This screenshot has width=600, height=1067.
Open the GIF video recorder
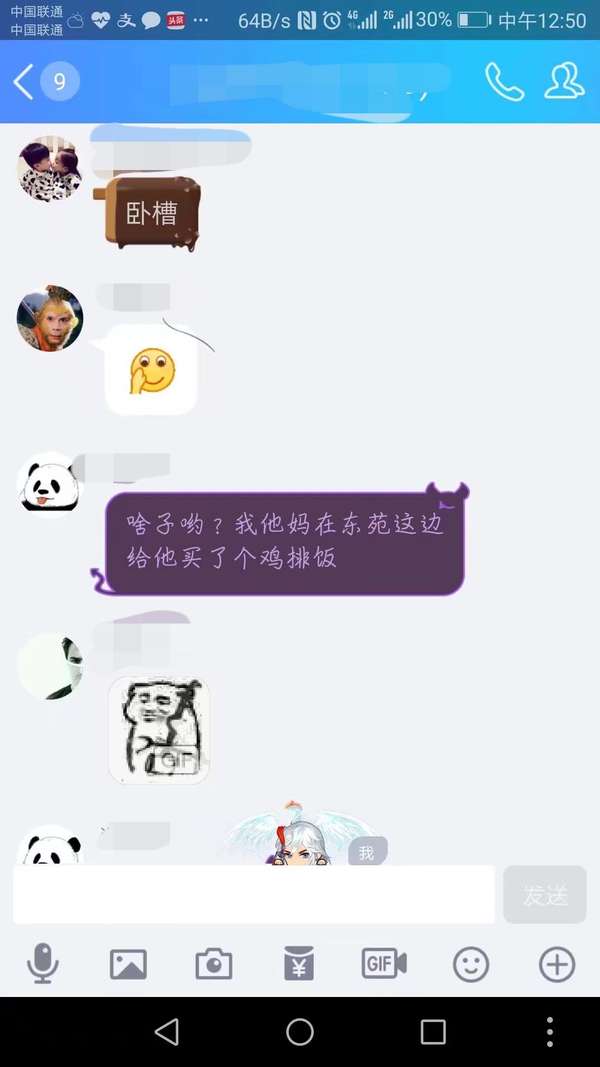(384, 964)
